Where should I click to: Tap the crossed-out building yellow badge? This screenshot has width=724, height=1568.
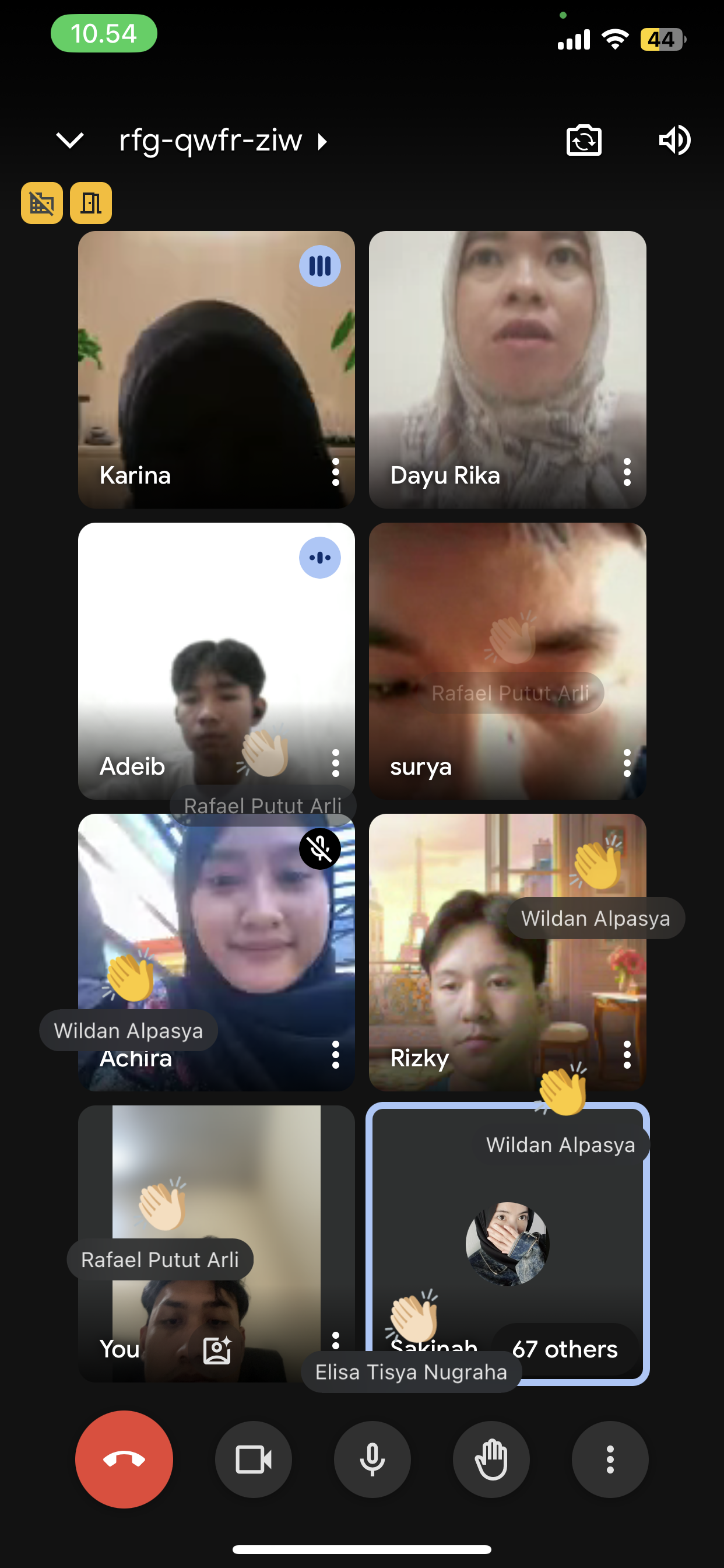point(42,202)
